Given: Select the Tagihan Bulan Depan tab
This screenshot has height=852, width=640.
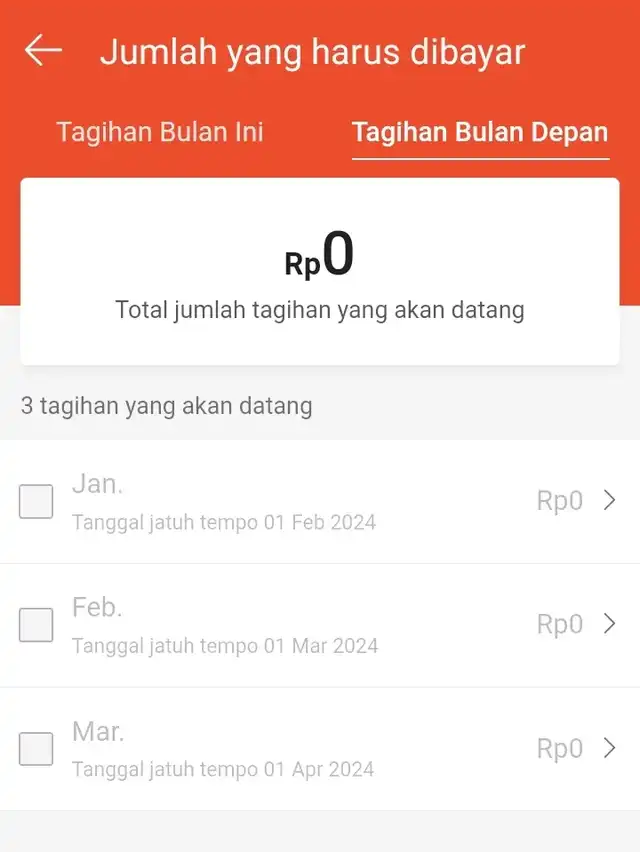Looking at the screenshot, I should [480, 132].
